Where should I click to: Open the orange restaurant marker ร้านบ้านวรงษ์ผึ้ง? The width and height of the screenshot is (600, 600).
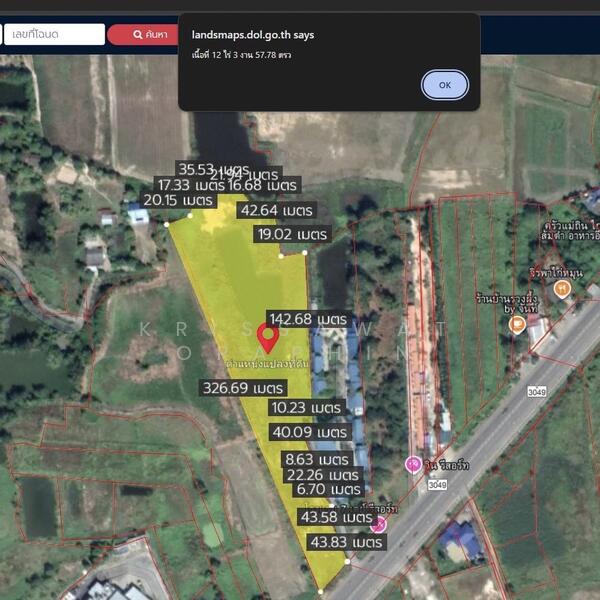click(x=517, y=324)
